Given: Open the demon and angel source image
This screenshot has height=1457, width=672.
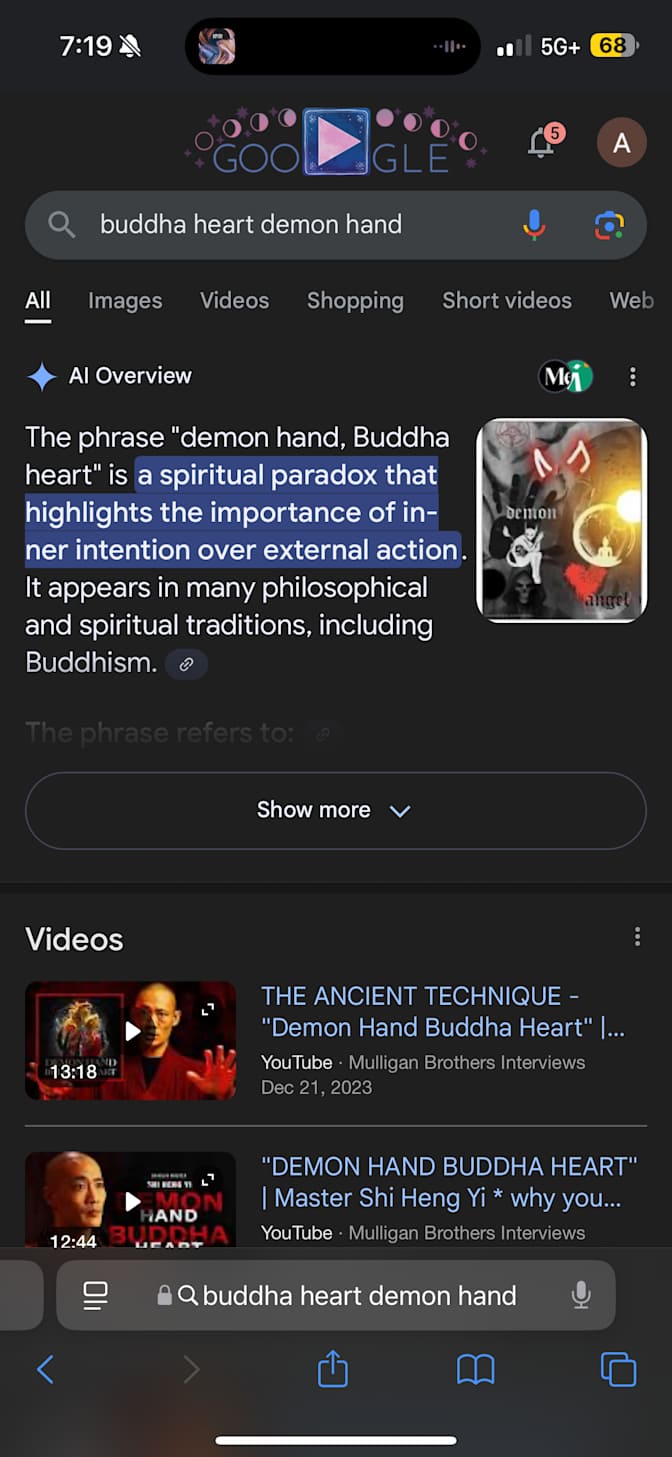Looking at the screenshot, I should [x=561, y=520].
